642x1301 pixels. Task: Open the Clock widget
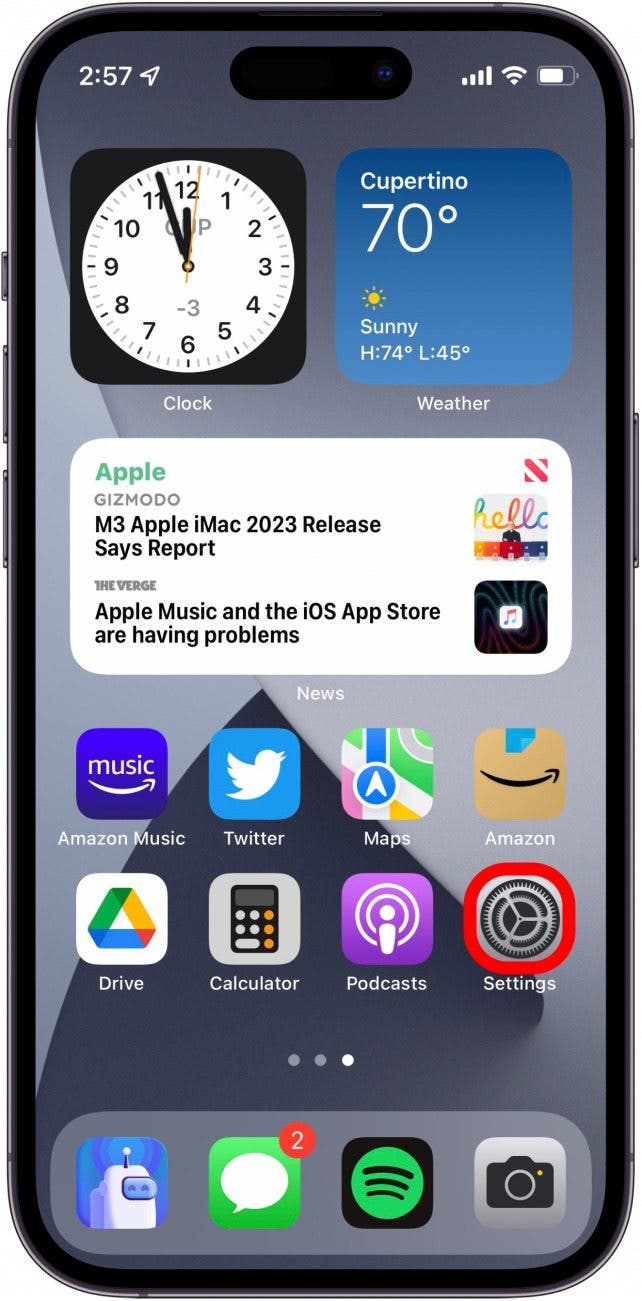(188, 266)
